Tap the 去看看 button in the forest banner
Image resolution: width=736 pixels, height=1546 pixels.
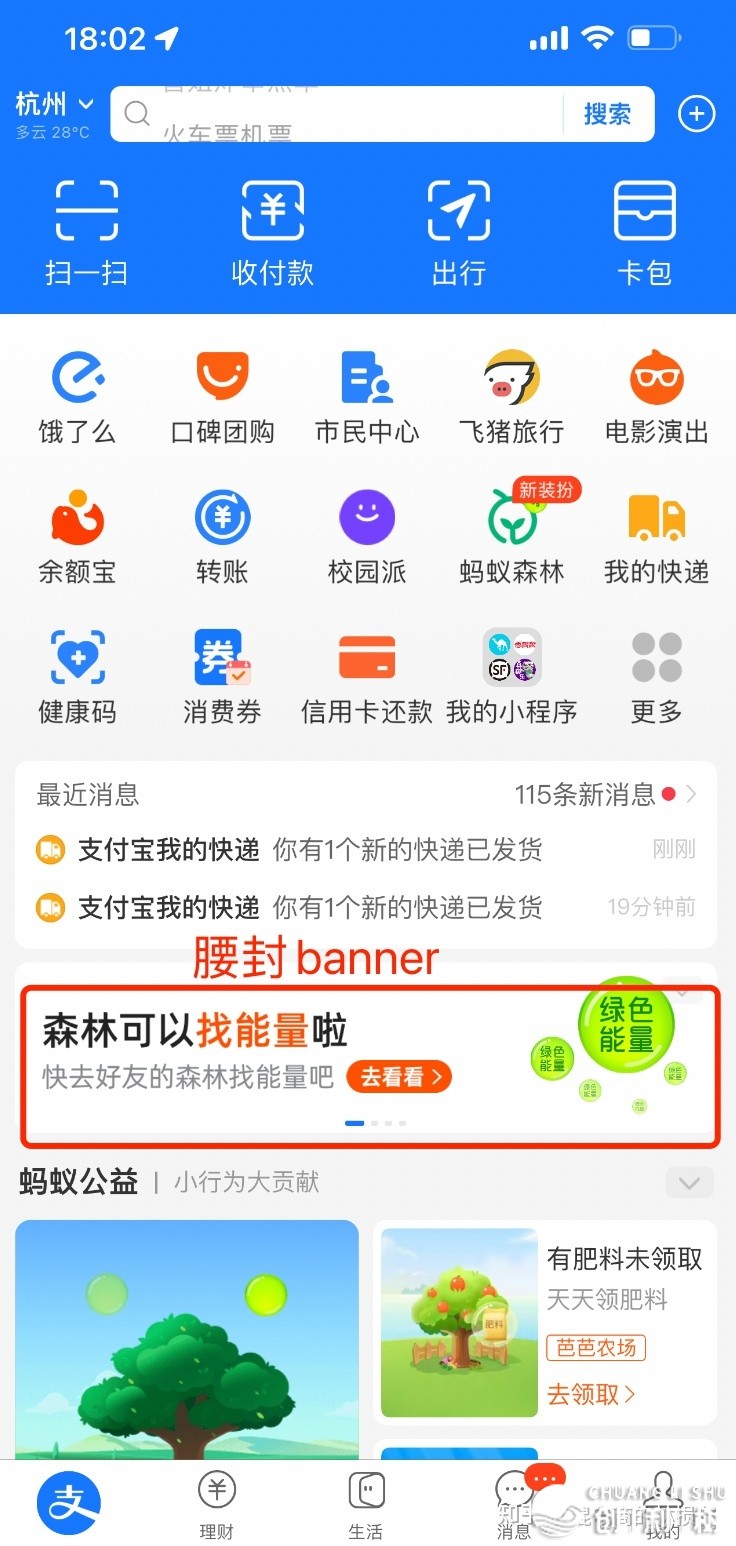pos(399,1077)
